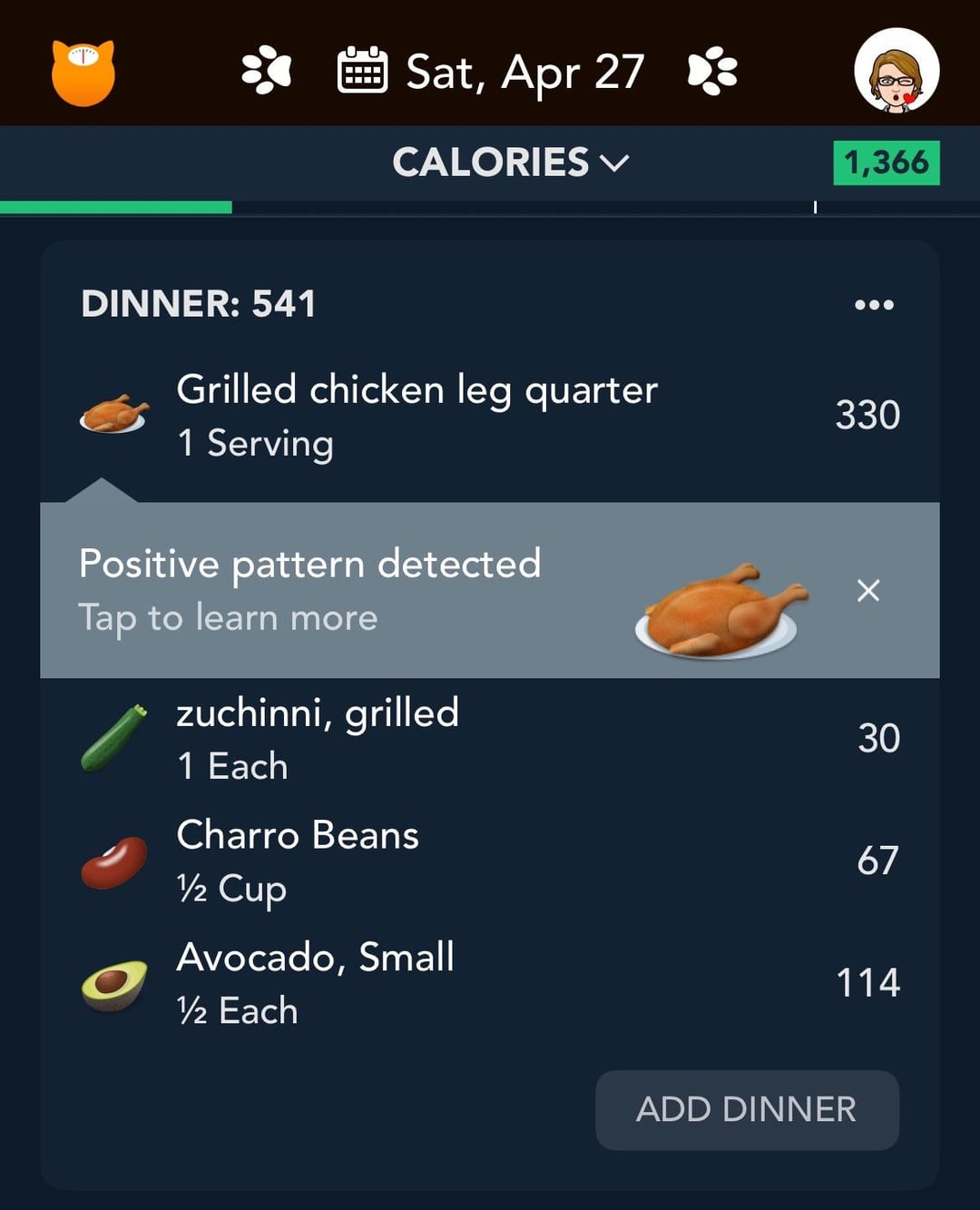Open the date picker for Sat, Apr 27
Screen dimensions: 980x1210
(491, 72)
